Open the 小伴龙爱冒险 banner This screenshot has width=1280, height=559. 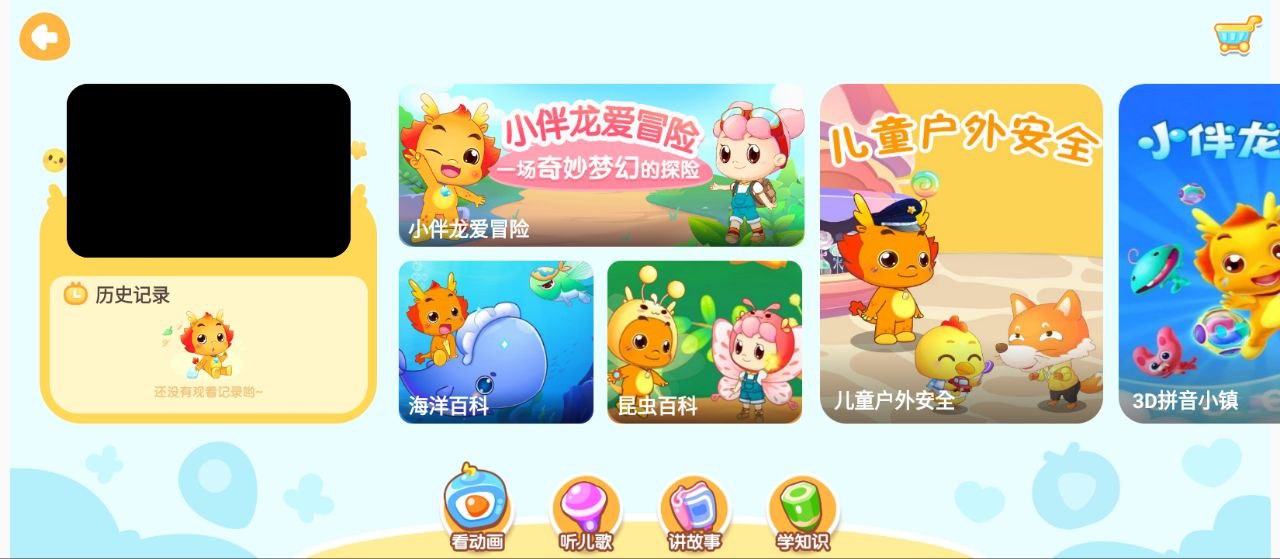601,165
